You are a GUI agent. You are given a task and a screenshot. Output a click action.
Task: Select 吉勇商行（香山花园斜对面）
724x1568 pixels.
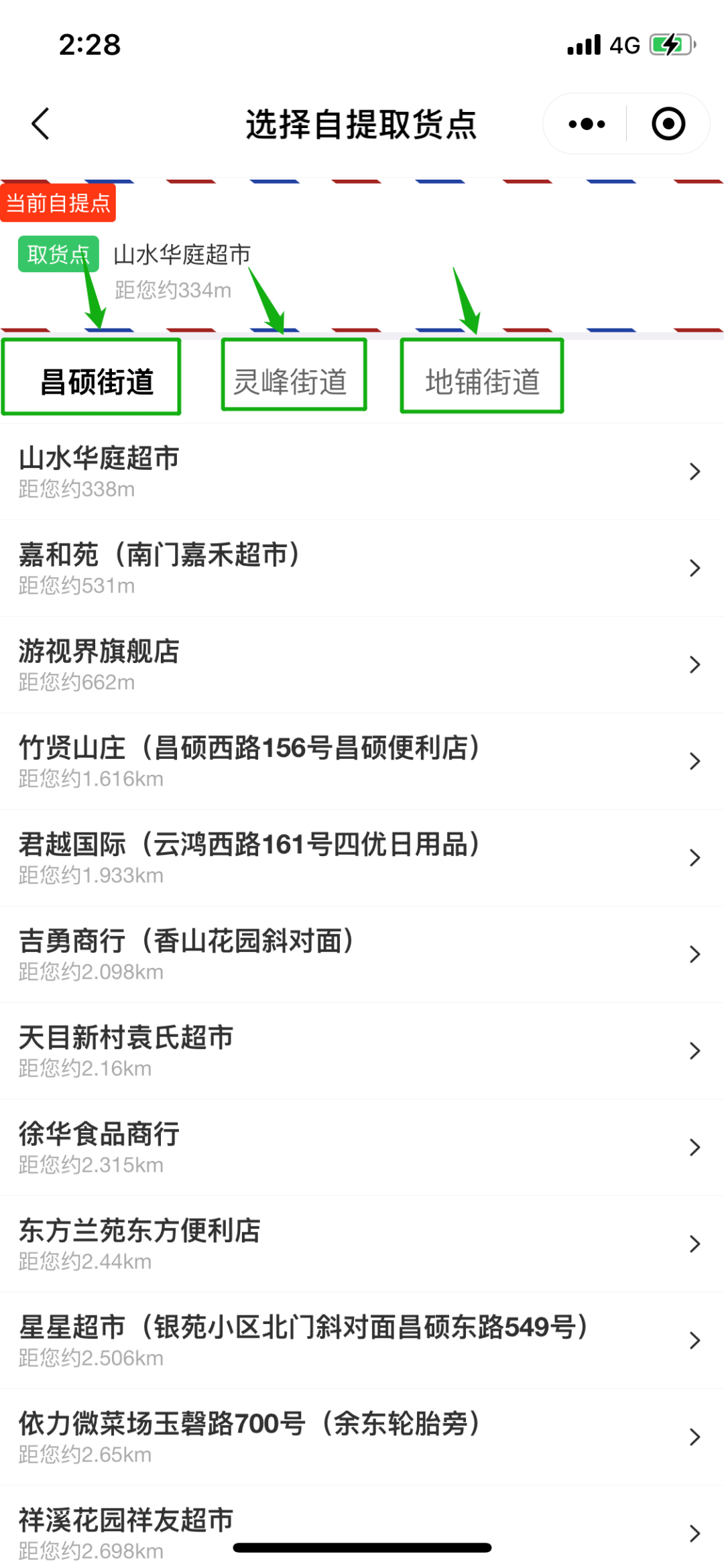coord(362,955)
